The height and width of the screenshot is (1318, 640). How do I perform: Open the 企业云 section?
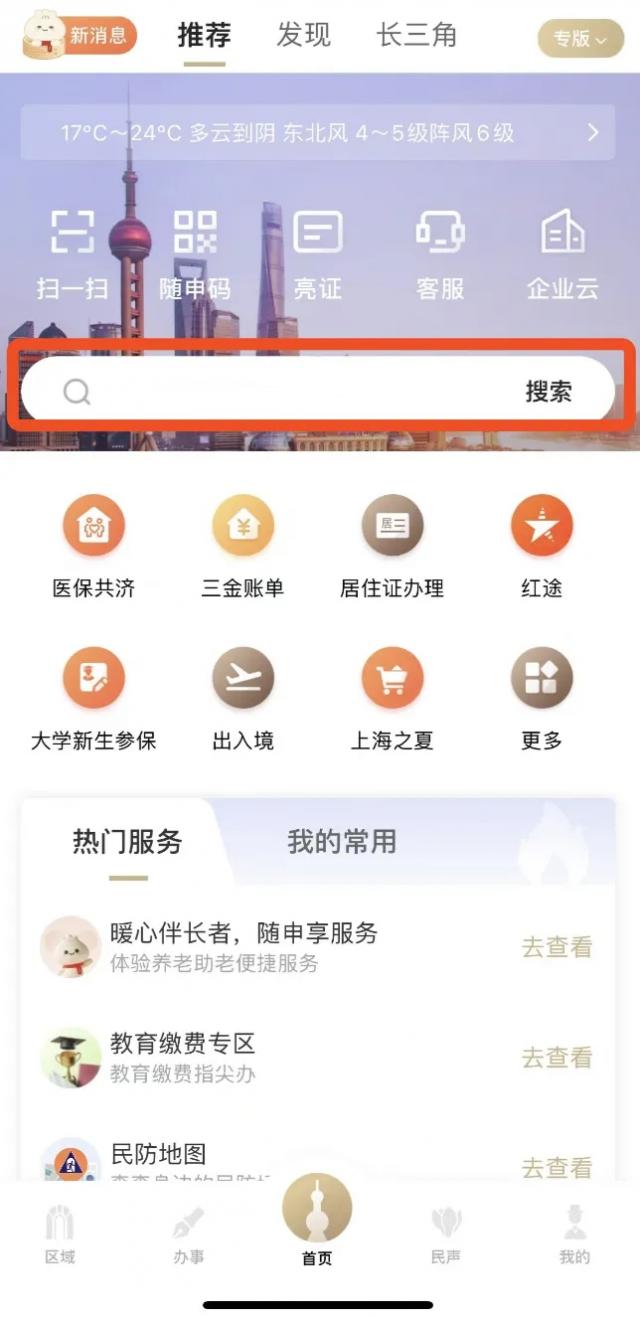click(562, 255)
